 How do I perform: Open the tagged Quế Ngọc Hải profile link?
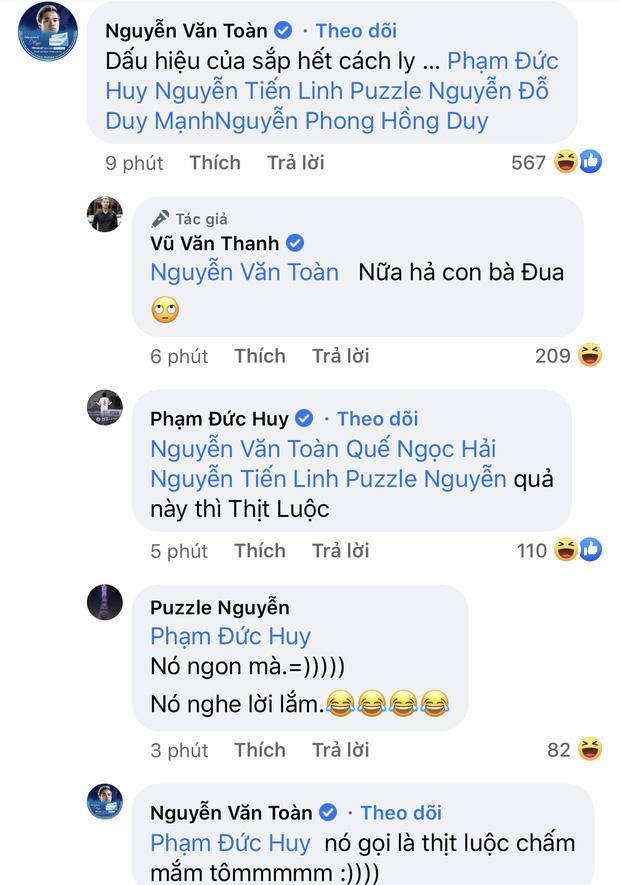(x=422, y=449)
